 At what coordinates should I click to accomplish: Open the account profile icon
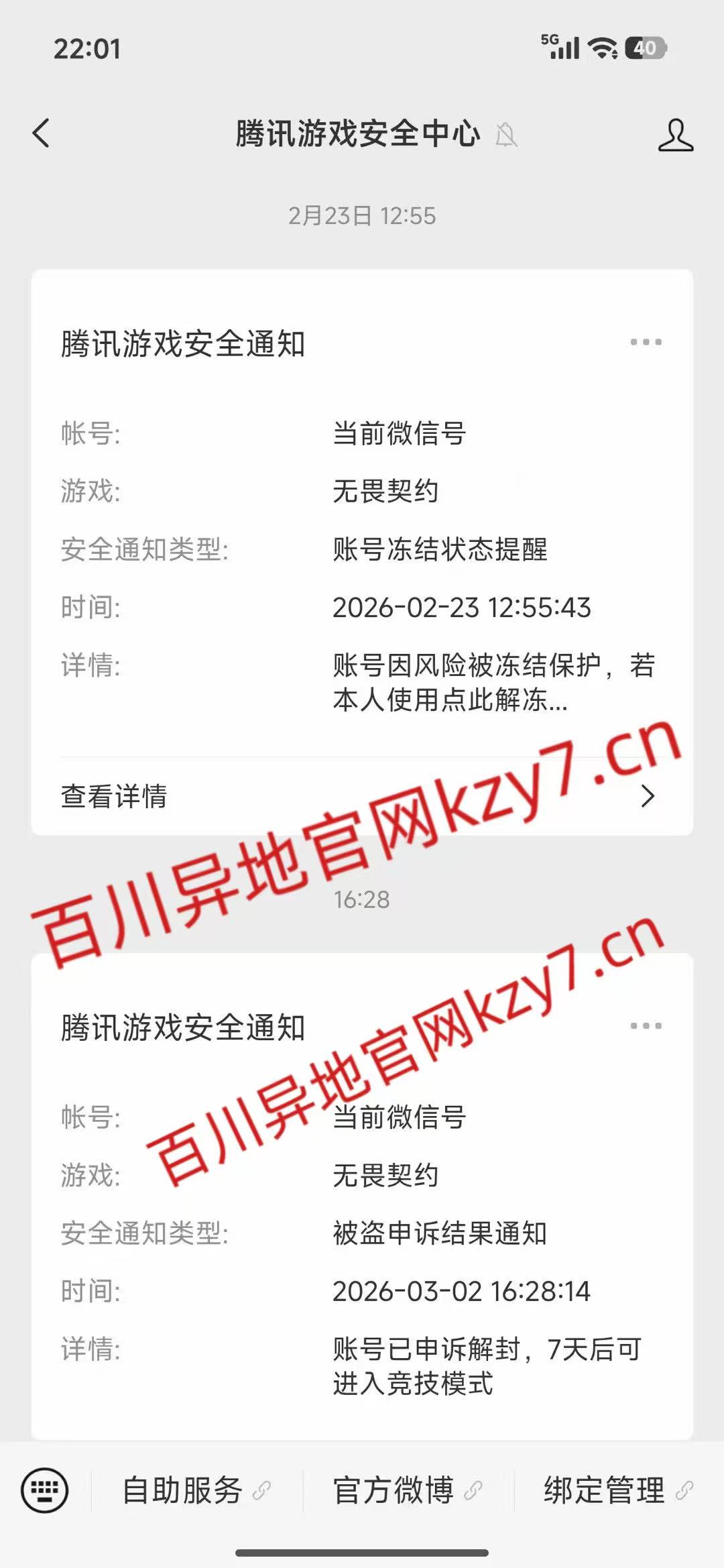(x=675, y=135)
